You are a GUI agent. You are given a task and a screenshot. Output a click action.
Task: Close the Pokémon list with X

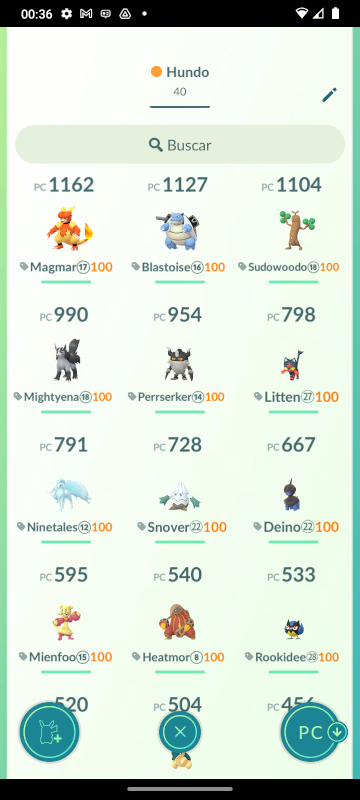coord(180,732)
